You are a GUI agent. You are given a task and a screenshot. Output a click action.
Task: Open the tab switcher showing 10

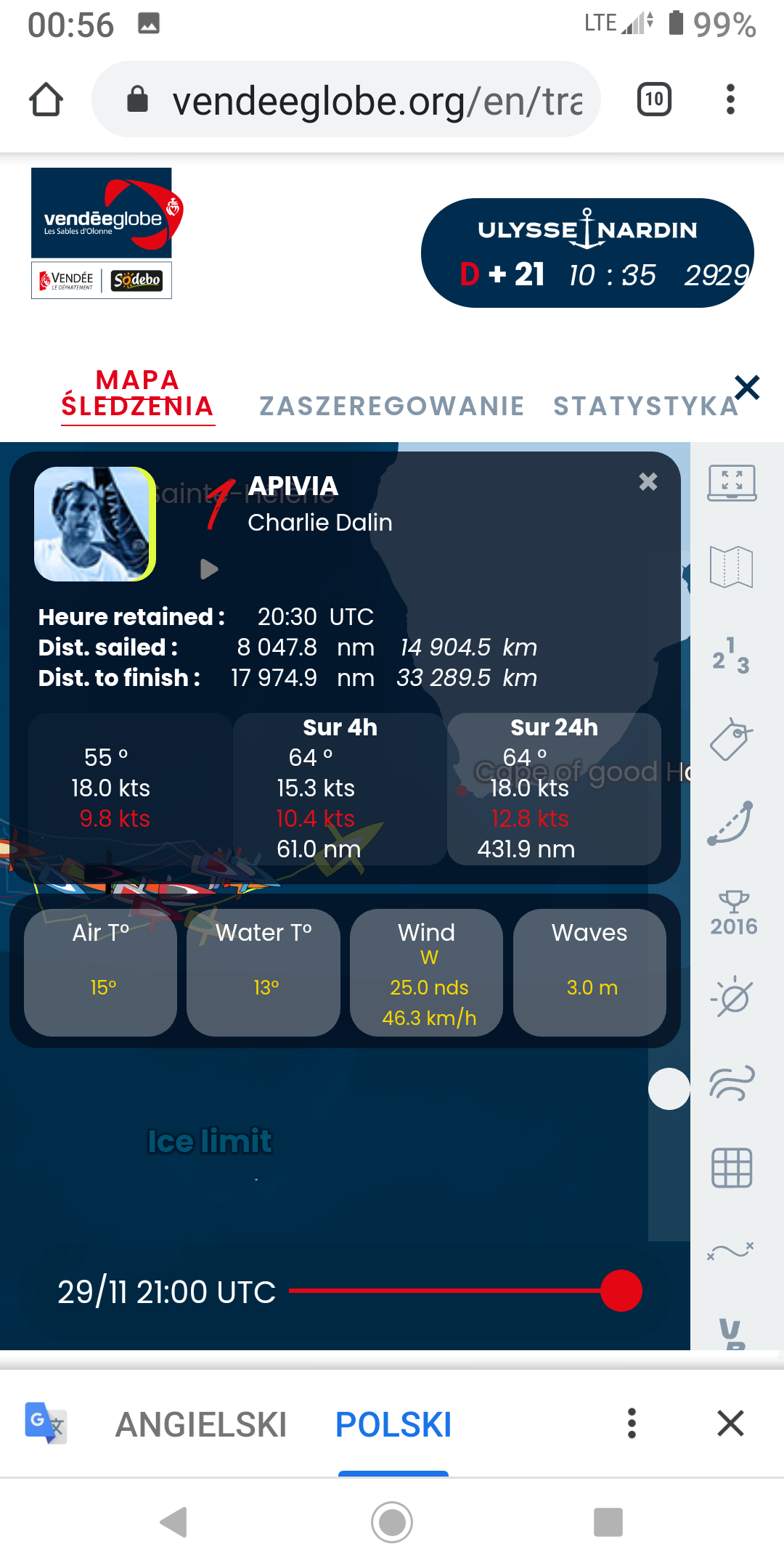click(x=654, y=99)
